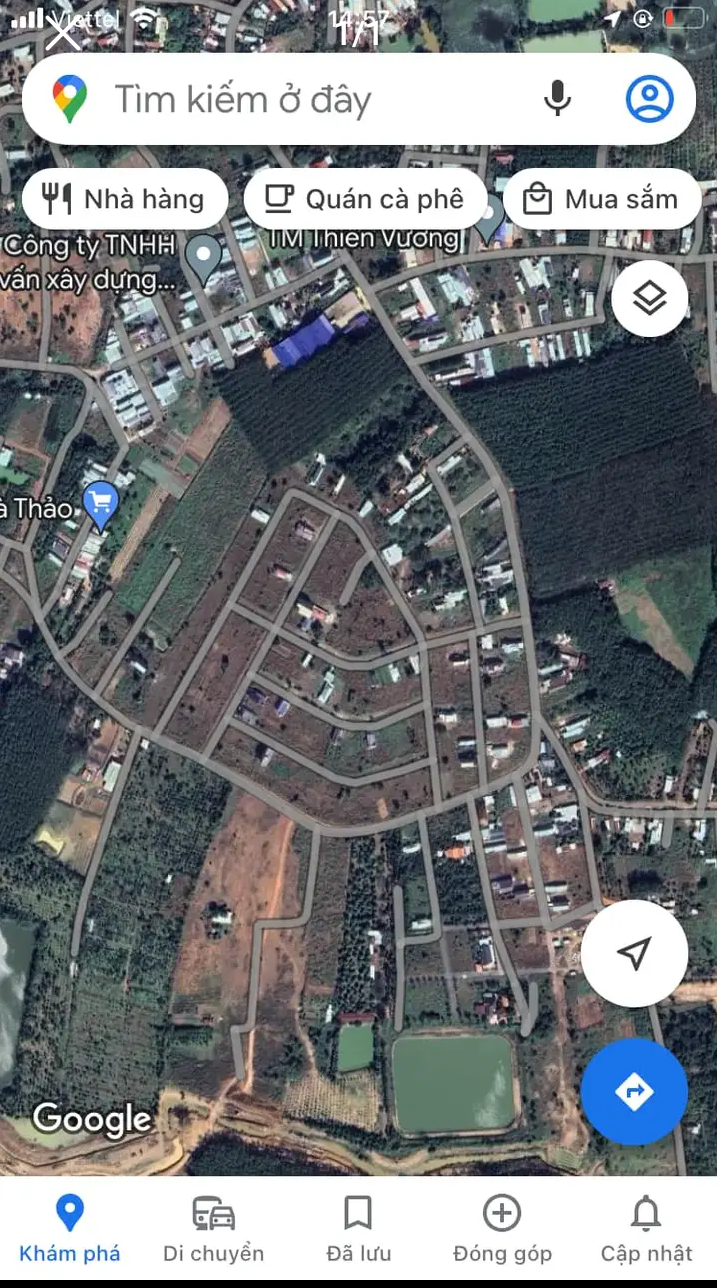Filter by Quán cà phê

[x=365, y=199]
